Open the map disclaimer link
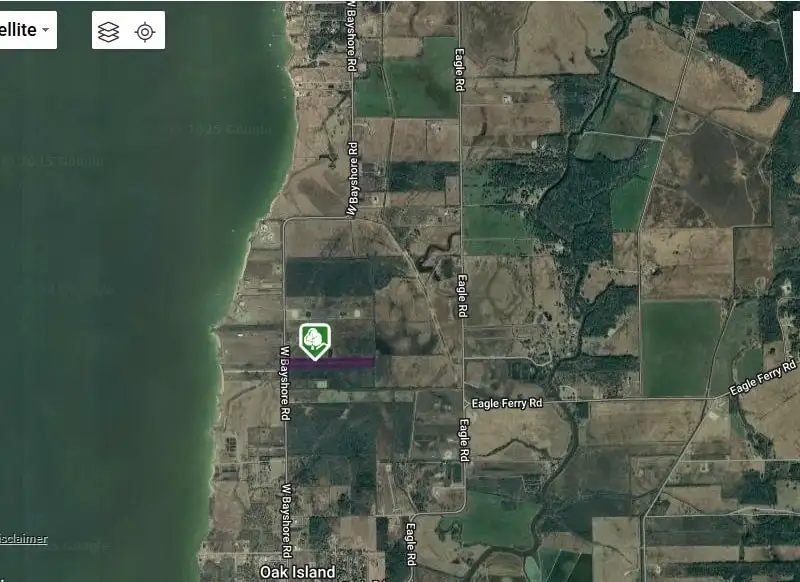800x582 pixels. [x=22, y=539]
